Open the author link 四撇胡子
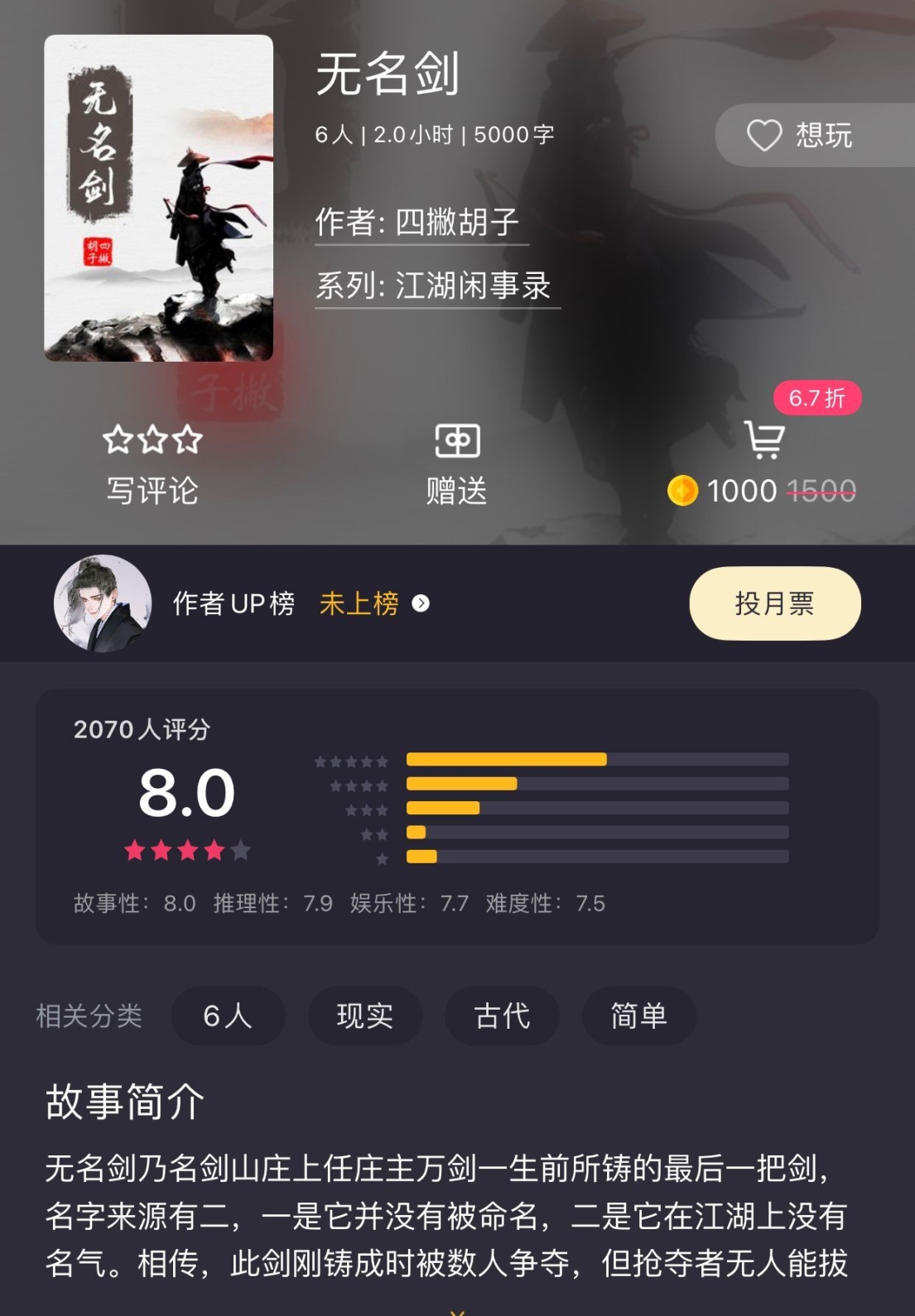This screenshot has height=1316, width=915. point(421,223)
